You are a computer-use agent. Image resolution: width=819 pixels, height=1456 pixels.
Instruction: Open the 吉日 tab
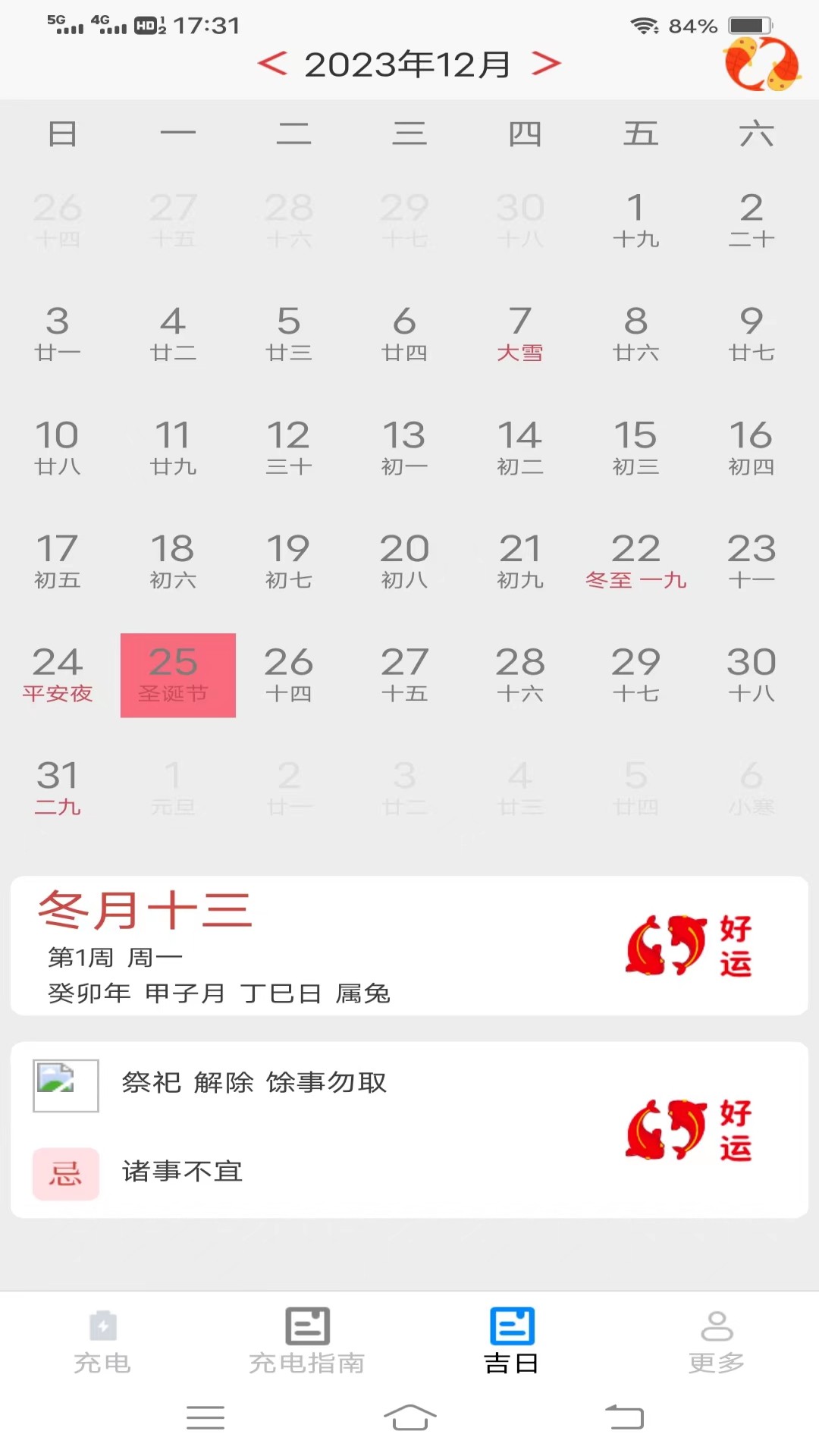tap(512, 1342)
